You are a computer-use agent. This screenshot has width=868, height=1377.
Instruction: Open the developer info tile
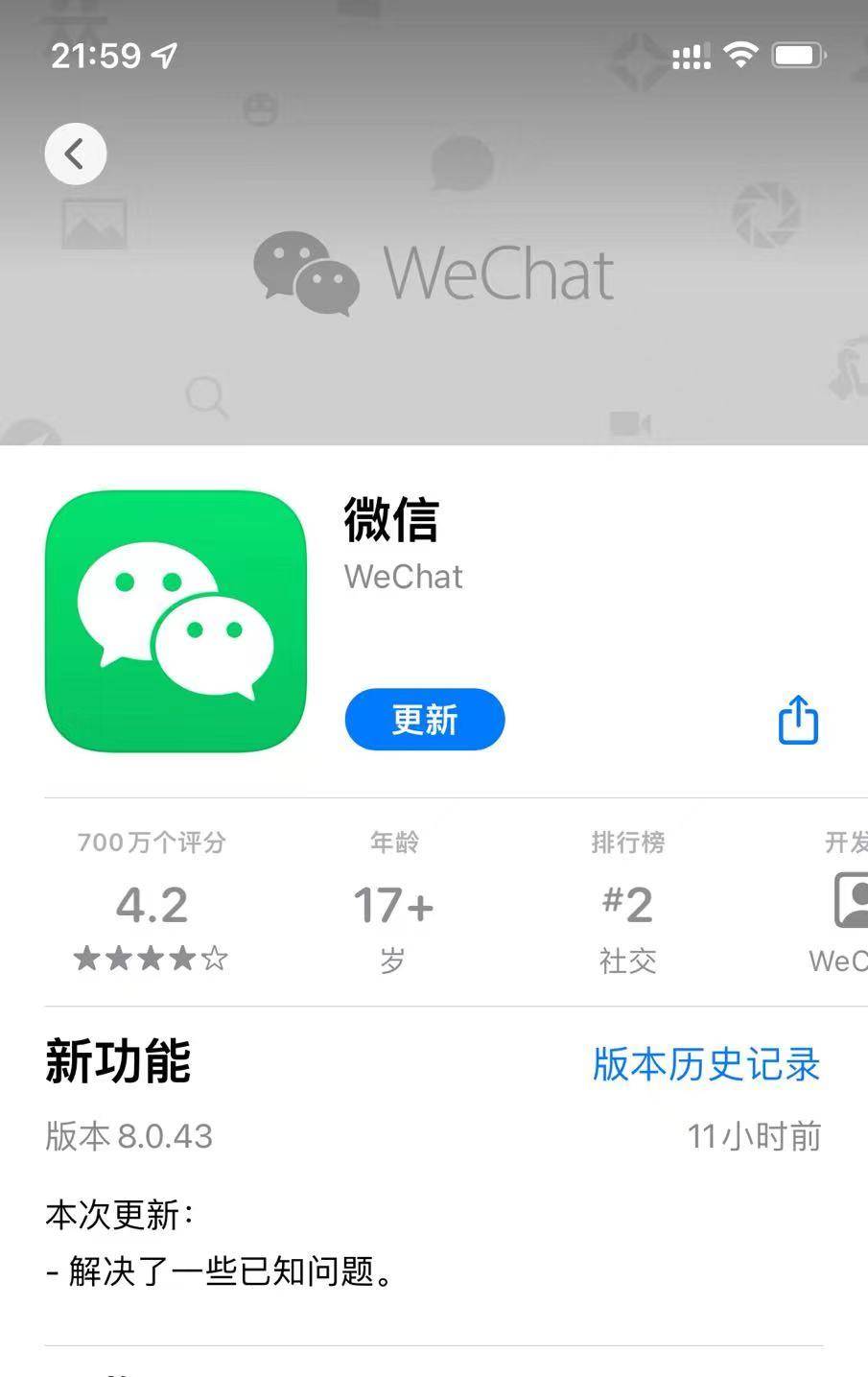(x=846, y=902)
